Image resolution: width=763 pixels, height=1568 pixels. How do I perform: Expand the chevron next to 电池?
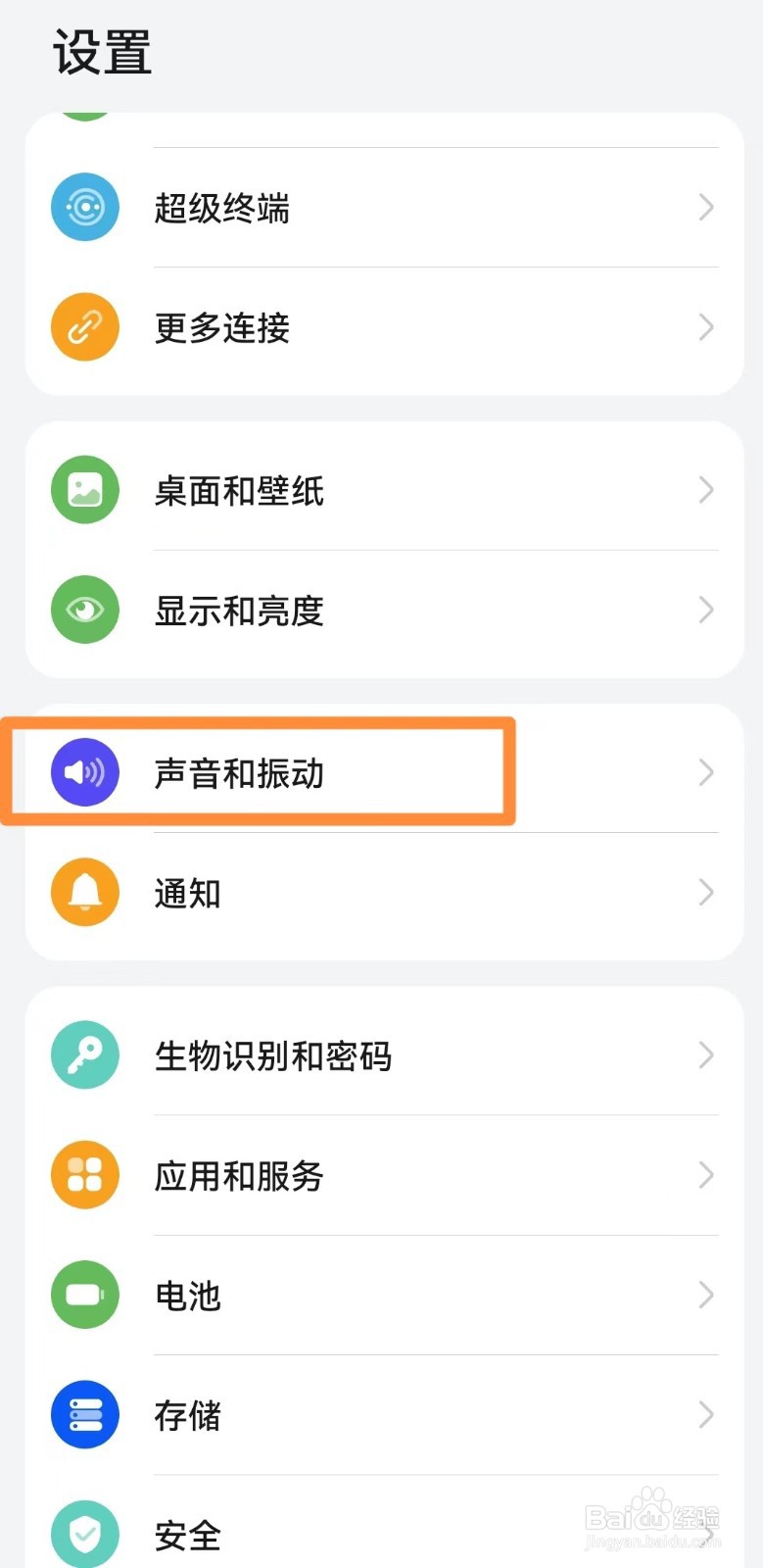click(706, 1294)
